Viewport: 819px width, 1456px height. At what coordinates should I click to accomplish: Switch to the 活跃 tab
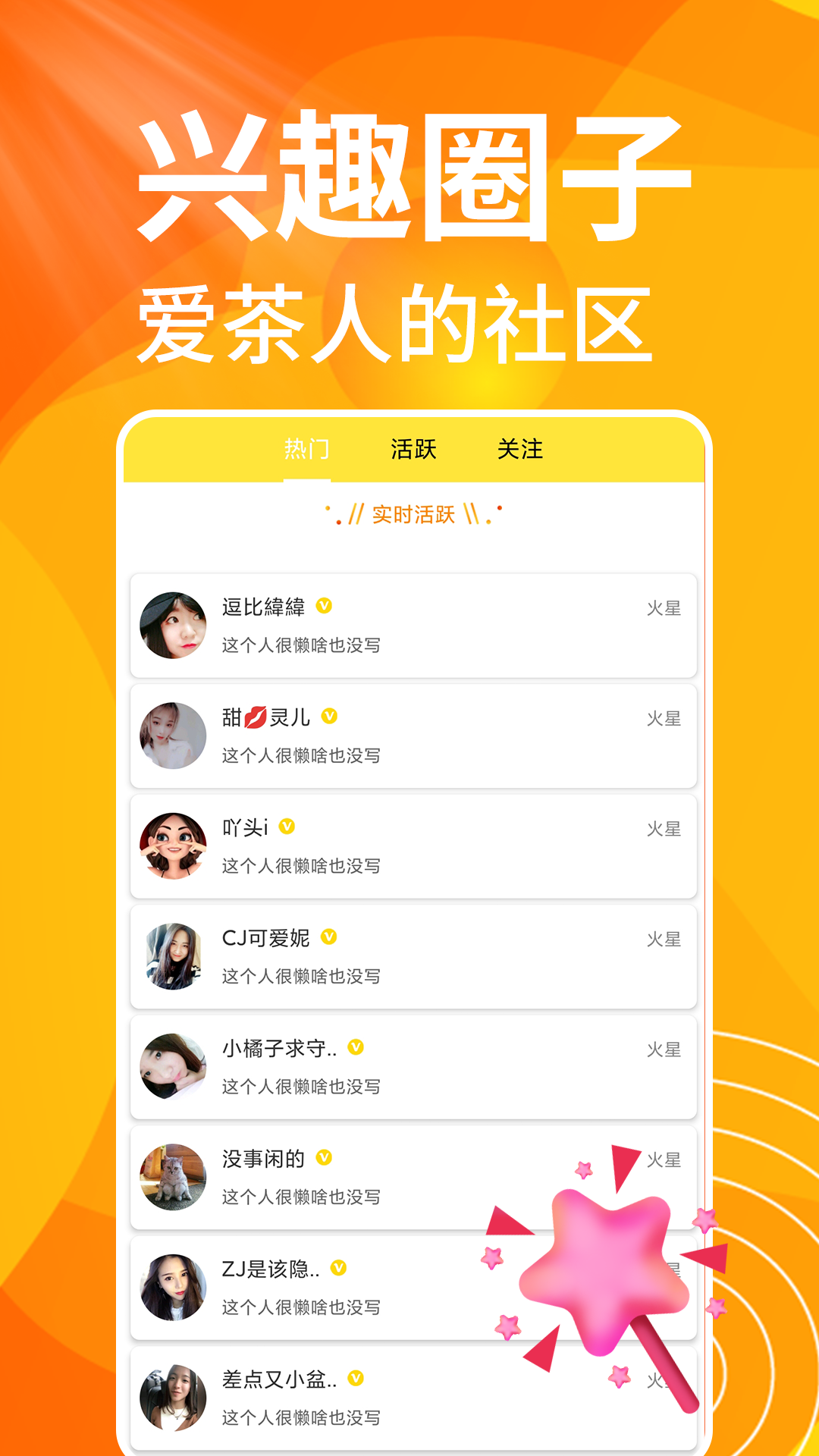coord(413,448)
